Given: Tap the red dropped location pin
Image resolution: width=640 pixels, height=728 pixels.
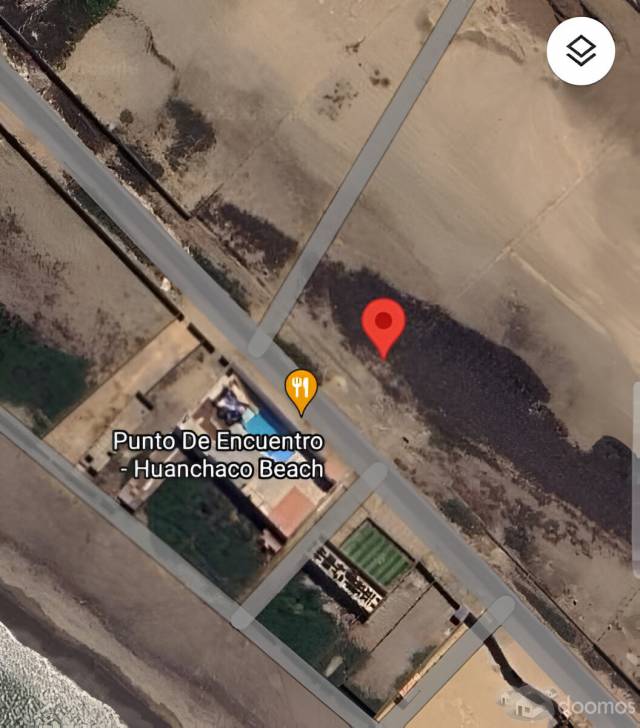Looking at the screenshot, I should (x=383, y=324).
